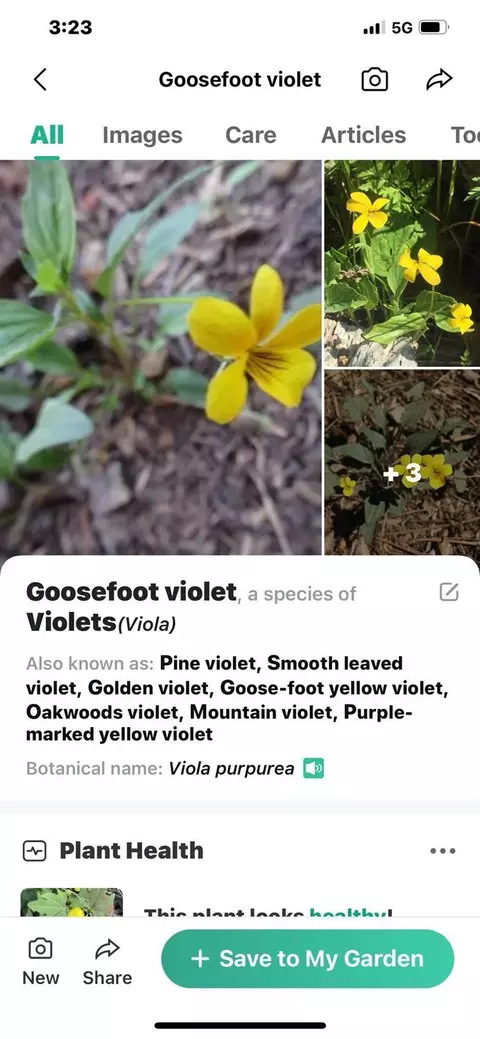Screen dimensions: 480x1039
Task: Tap Share in the bottom bar
Action: [x=107, y=961]
